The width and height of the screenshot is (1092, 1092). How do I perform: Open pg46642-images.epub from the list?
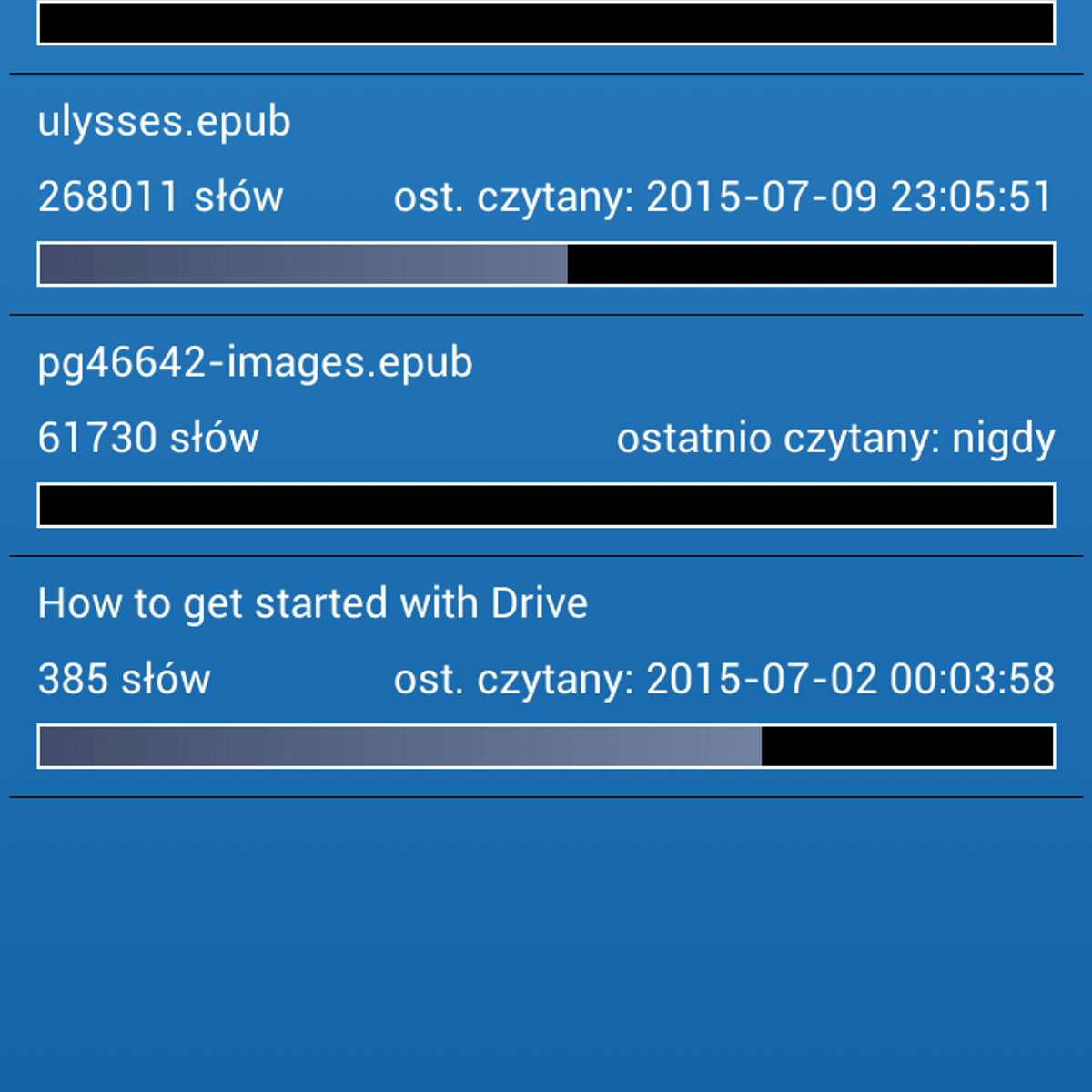[255, 363]
